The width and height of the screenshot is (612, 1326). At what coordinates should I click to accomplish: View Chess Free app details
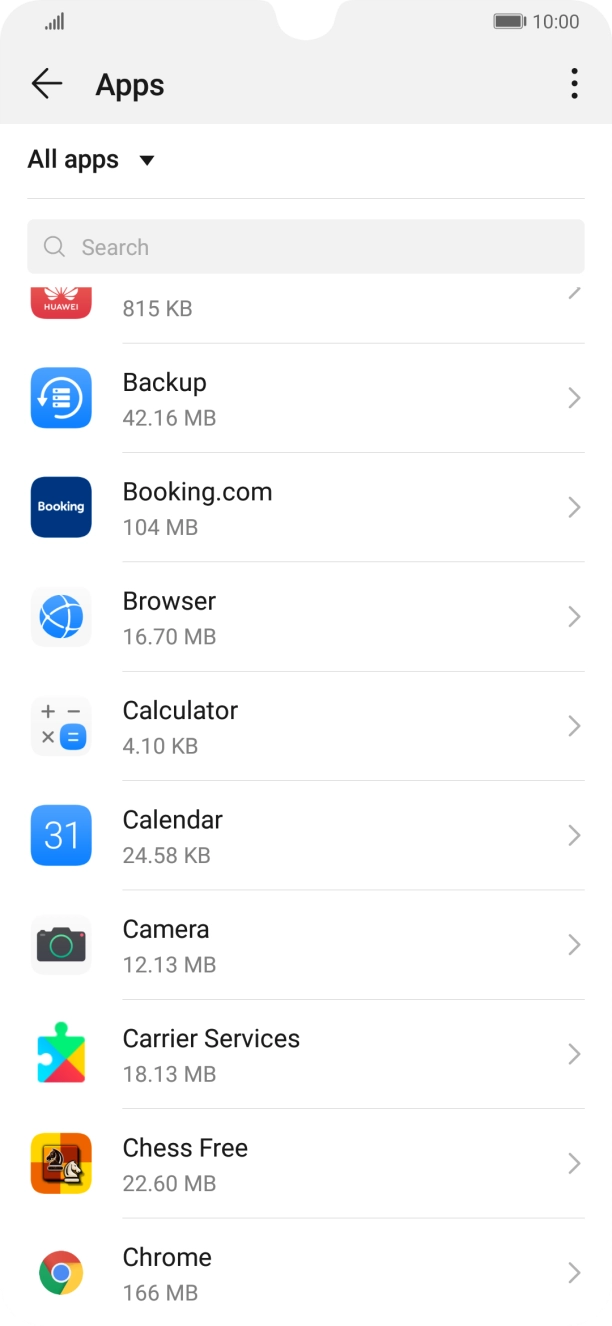point(305,1164)
